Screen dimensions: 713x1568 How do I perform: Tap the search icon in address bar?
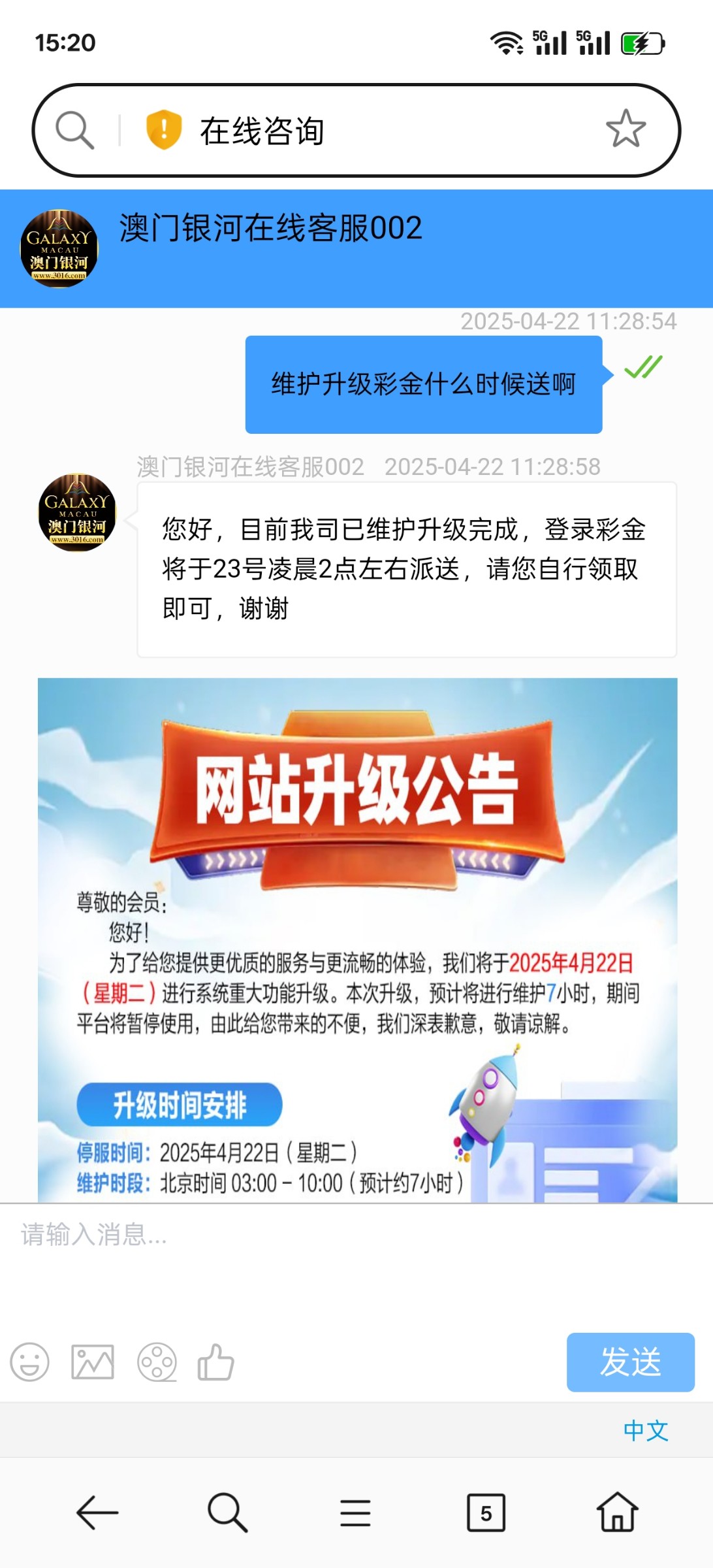[x=74, y=130]
